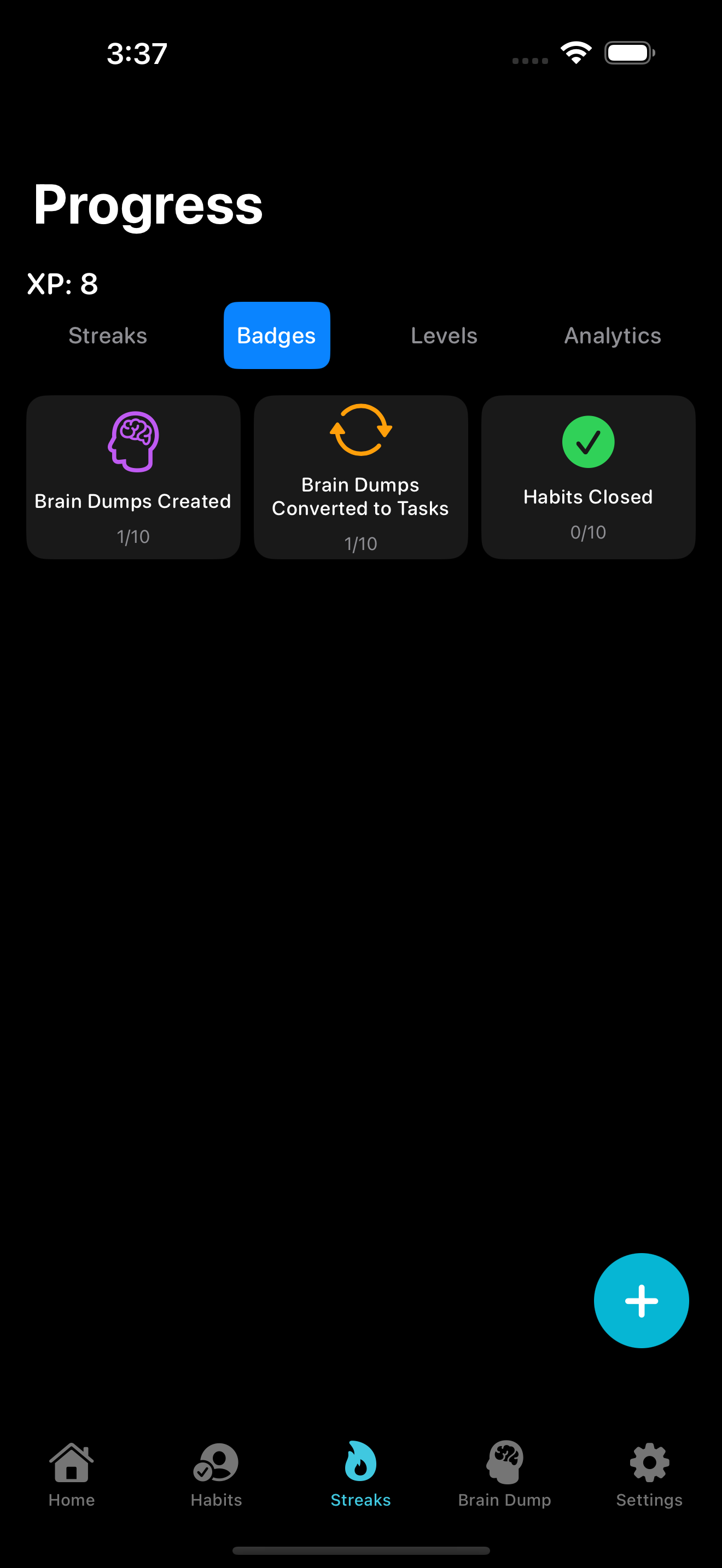Open the Habits Closed badge
This screenshot has height=1568, width=722.
(x=588, y=477)
